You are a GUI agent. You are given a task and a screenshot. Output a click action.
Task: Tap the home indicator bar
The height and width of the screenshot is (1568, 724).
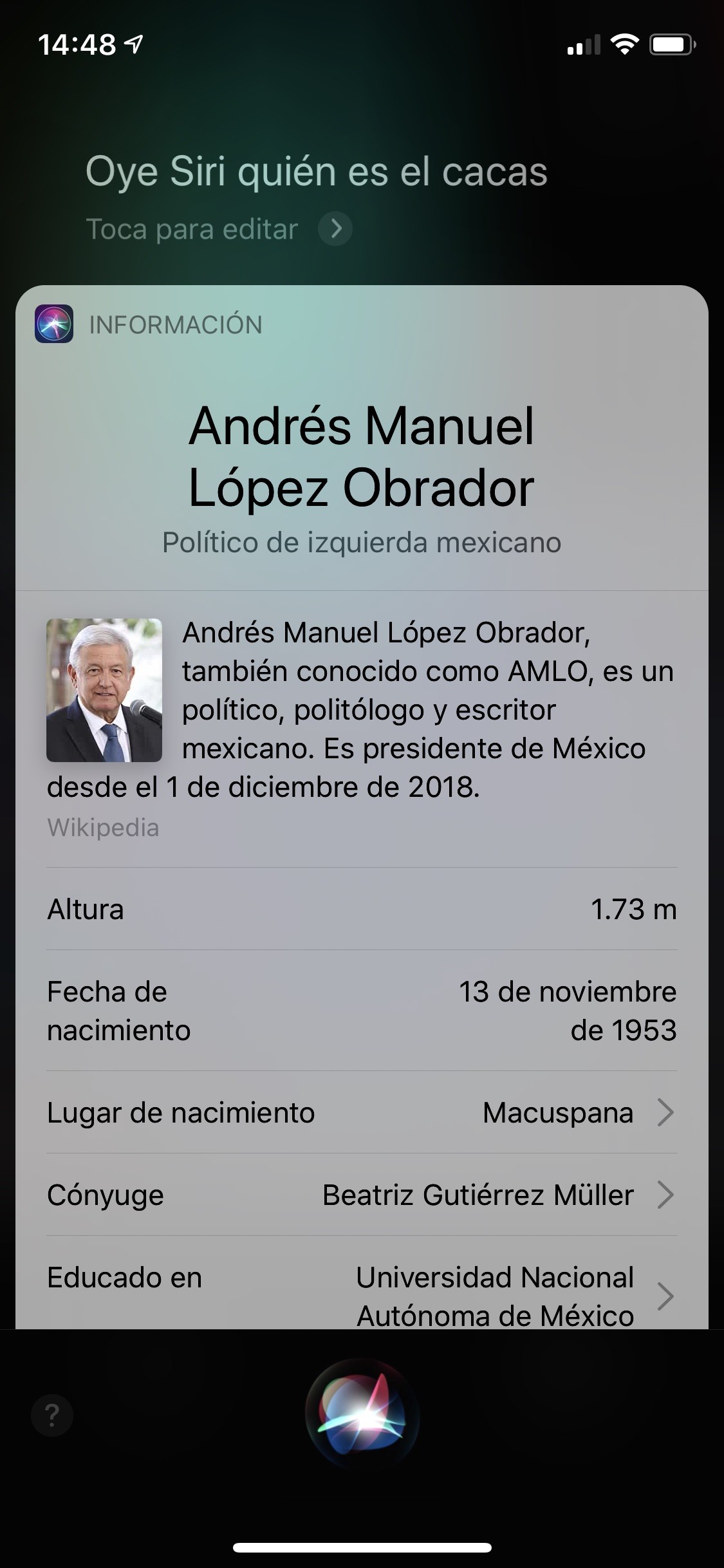point(362,1547)
